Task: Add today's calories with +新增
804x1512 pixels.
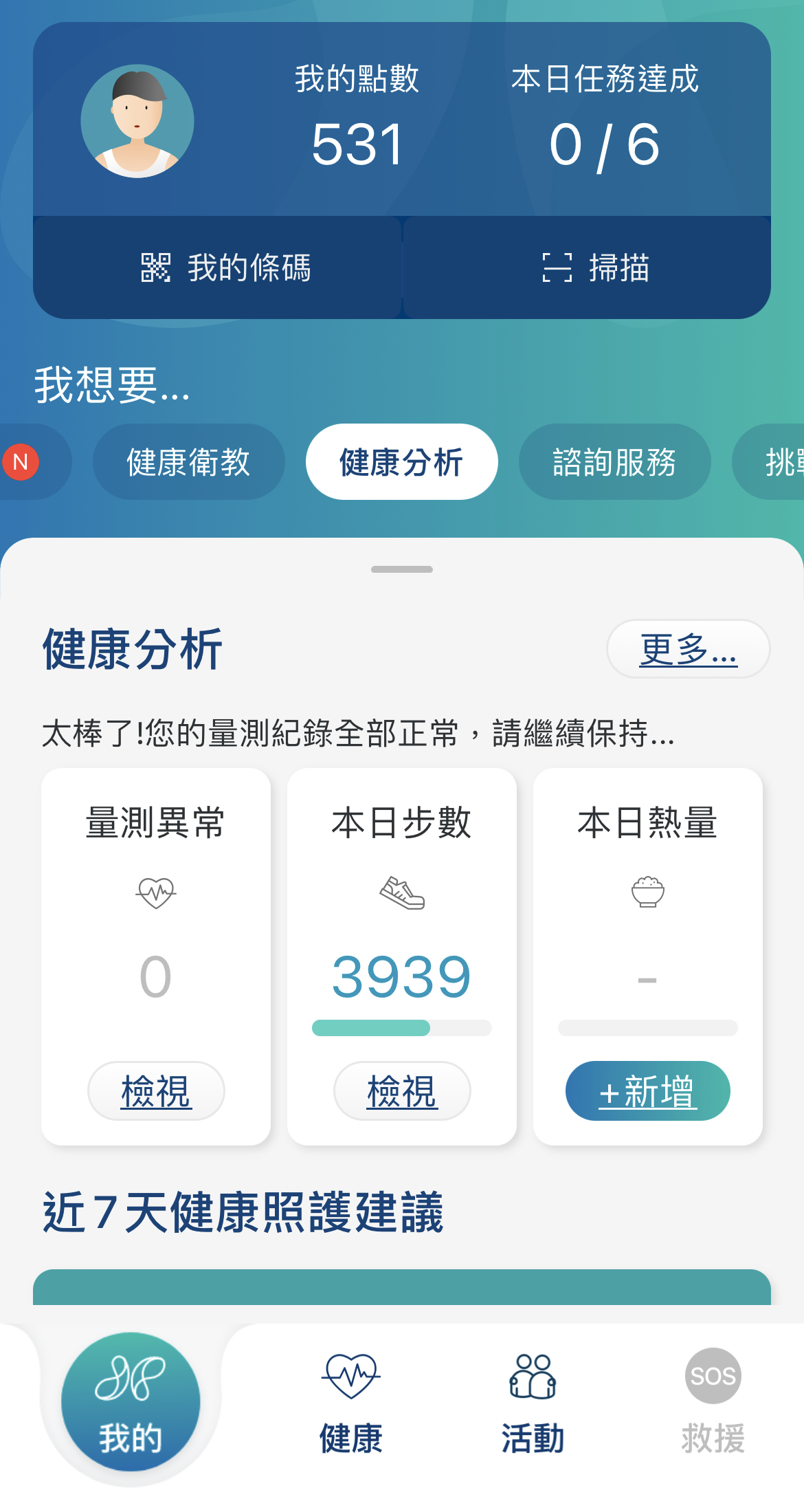Action: [647, 1091]
